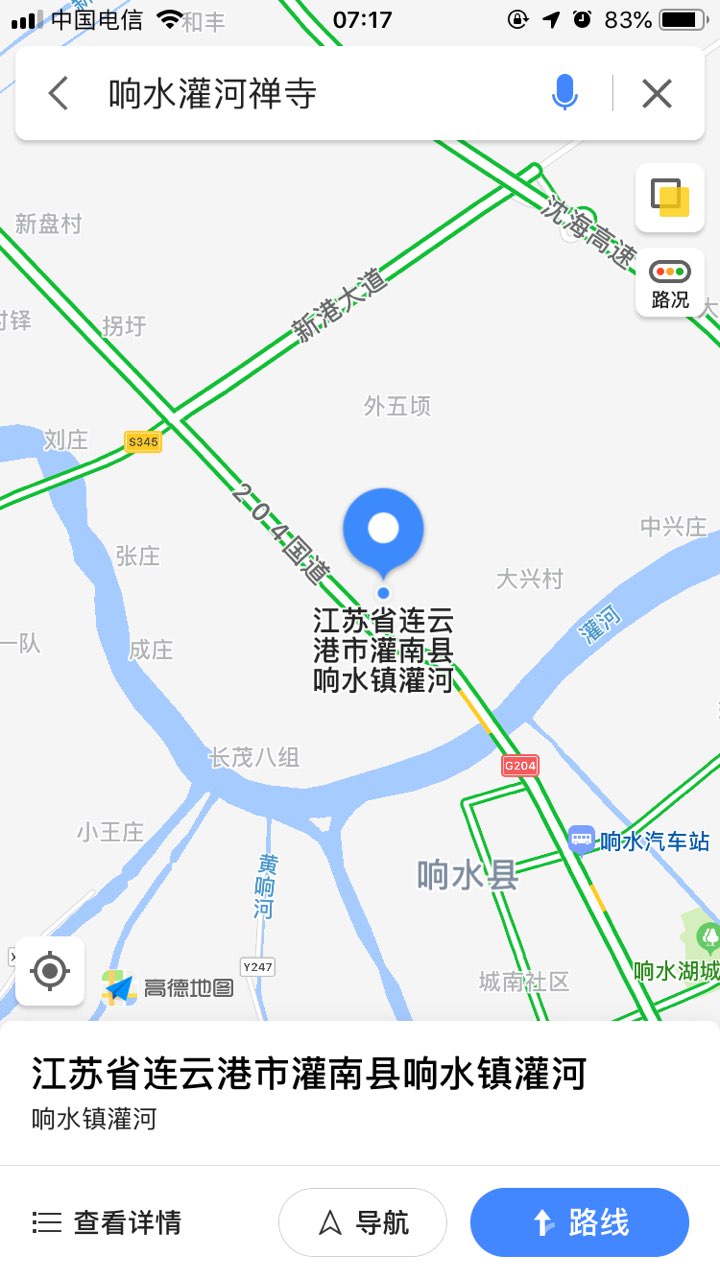Recenter the map on my location
720x1280 pixels.
(50, 970)
